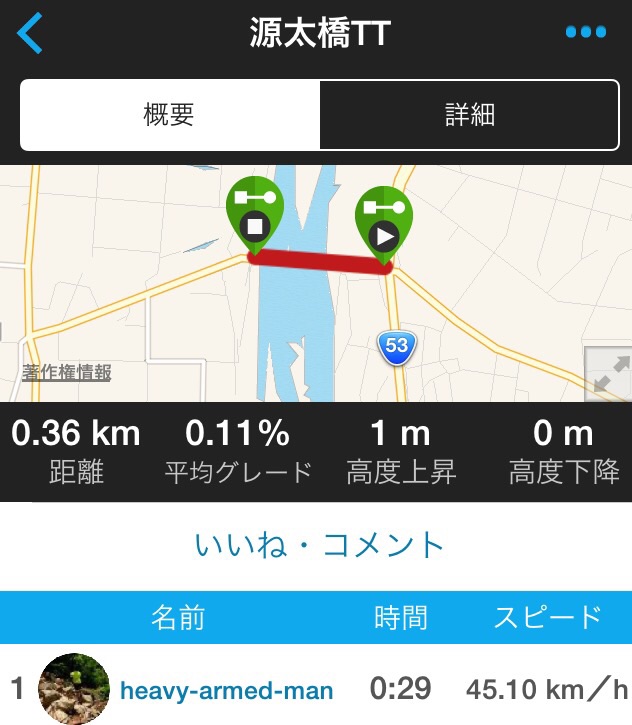Open heavy-armed-man's leaderboard entry
The width and height of the screenshot is (632, 725).
point(226,690)
